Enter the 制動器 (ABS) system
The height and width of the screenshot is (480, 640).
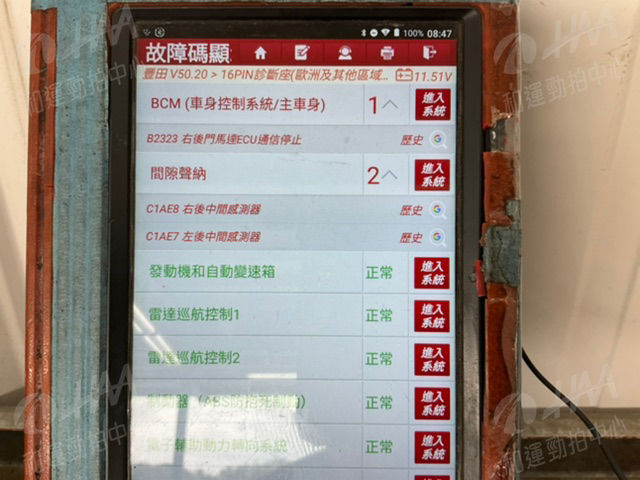tap(432, 403)
